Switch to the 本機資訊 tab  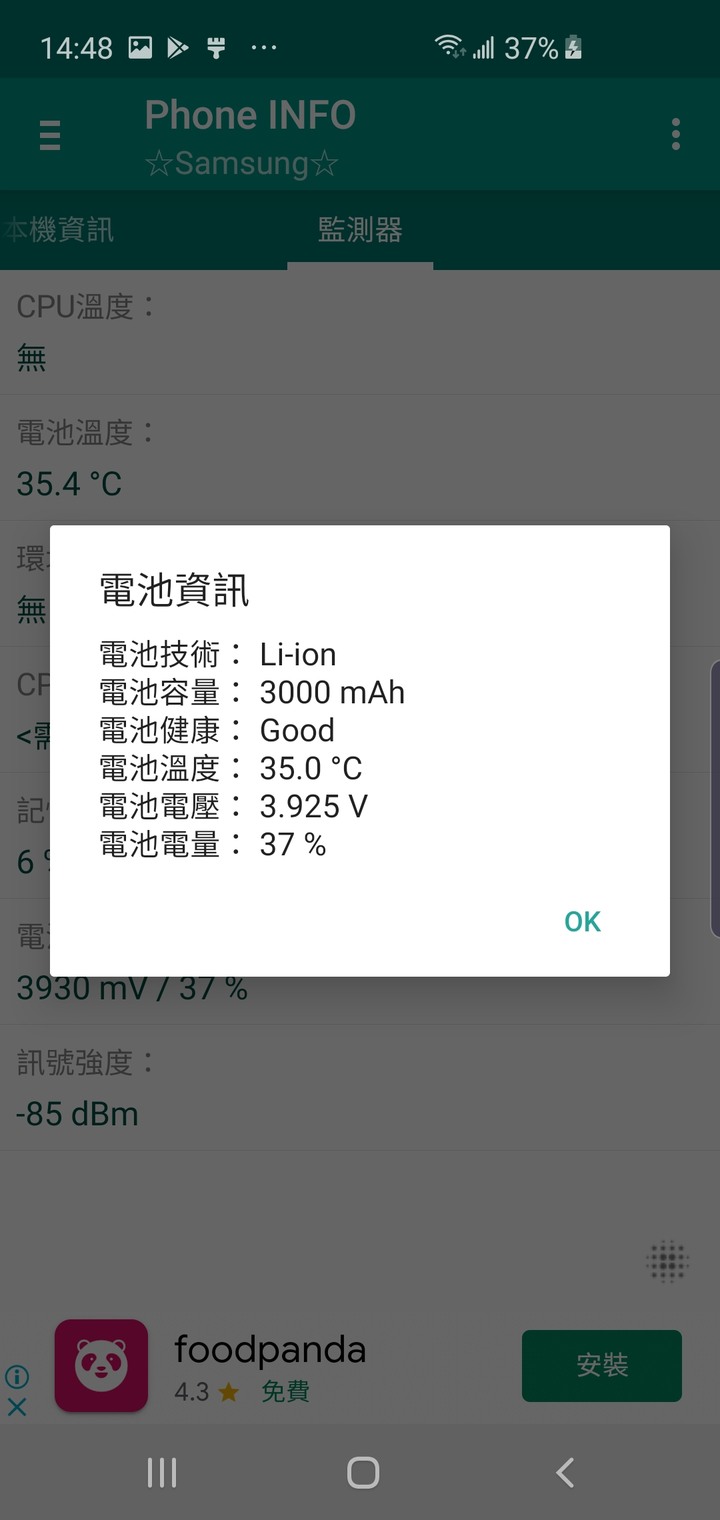60,230
